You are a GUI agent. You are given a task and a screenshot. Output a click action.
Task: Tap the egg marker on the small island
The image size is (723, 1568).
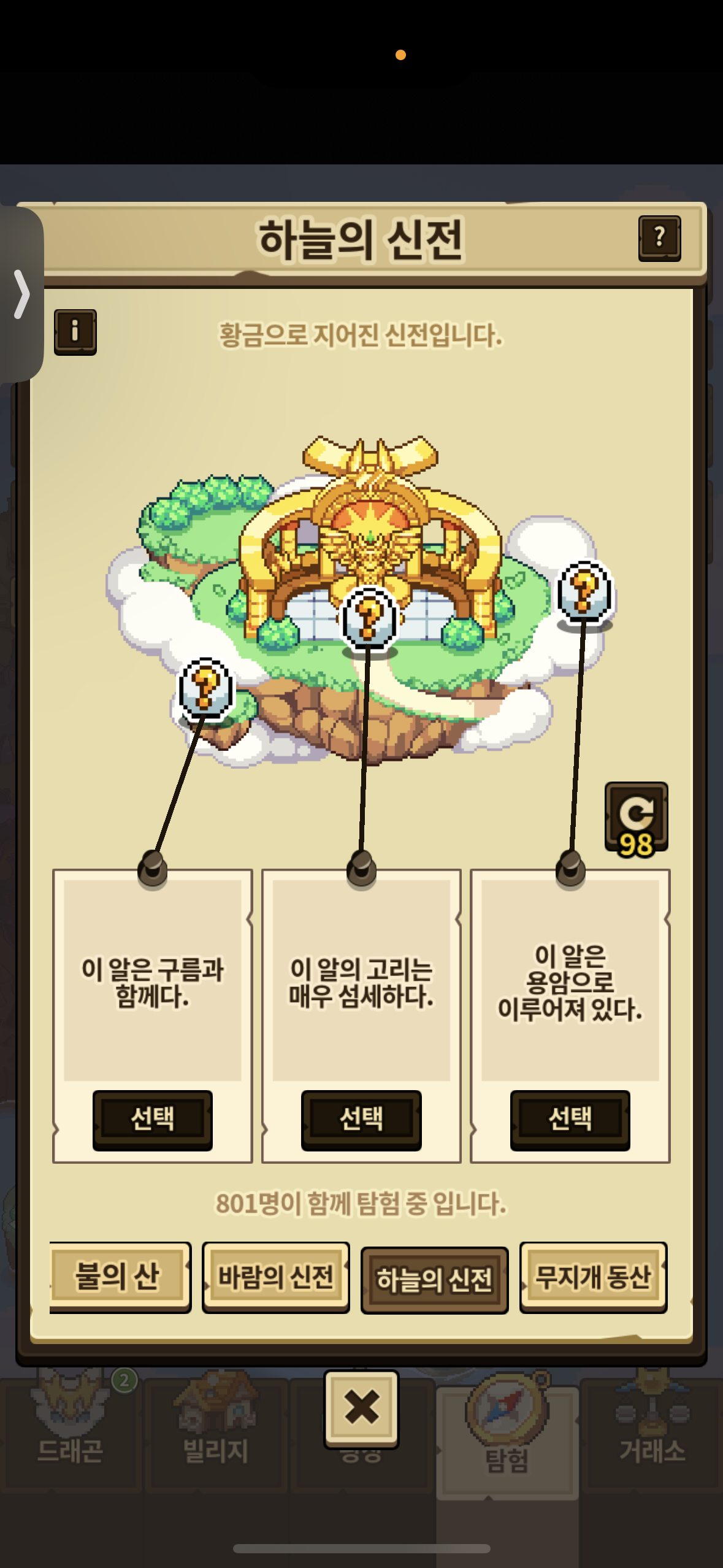click(205, 688)
